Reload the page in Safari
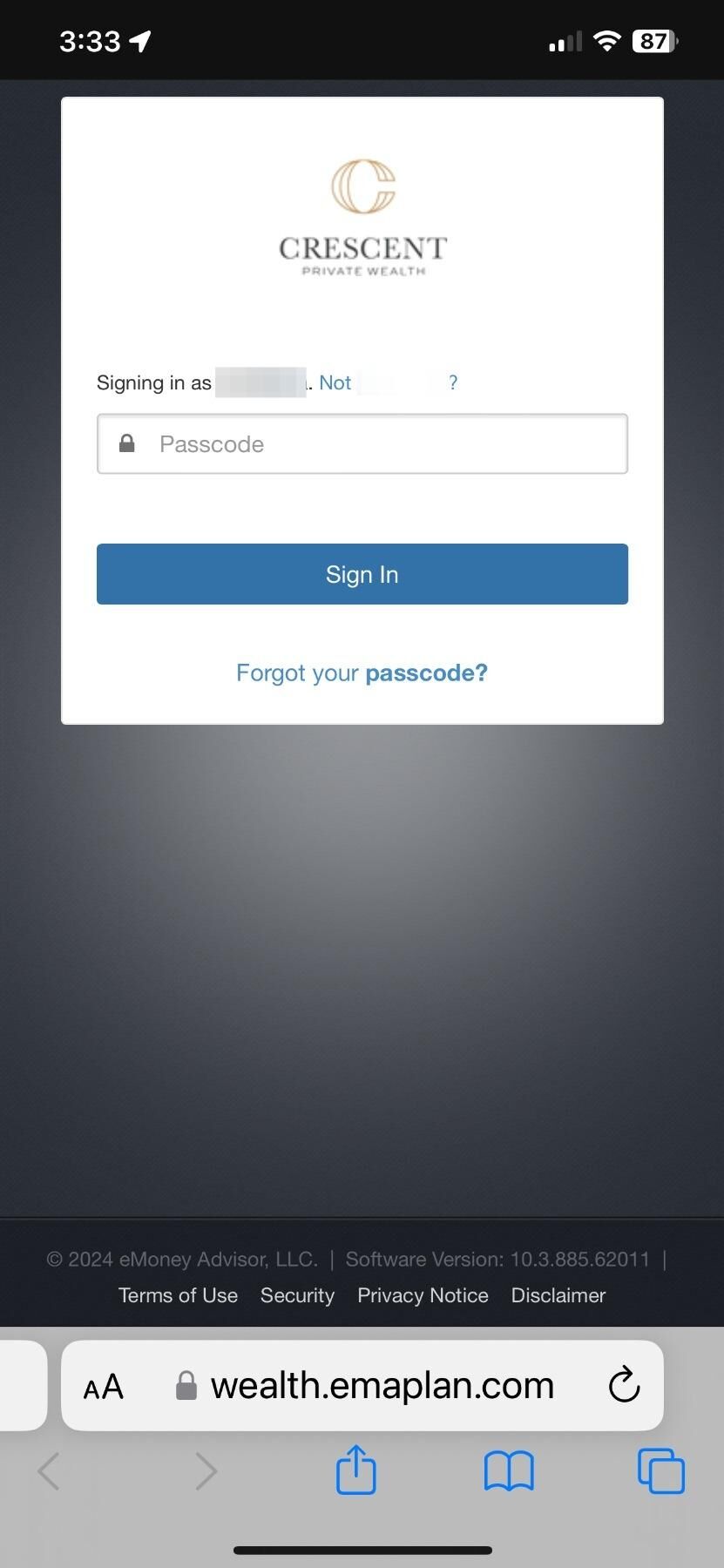The width and height of the screenshot is (724, 1568). (x=624, y=1385)
